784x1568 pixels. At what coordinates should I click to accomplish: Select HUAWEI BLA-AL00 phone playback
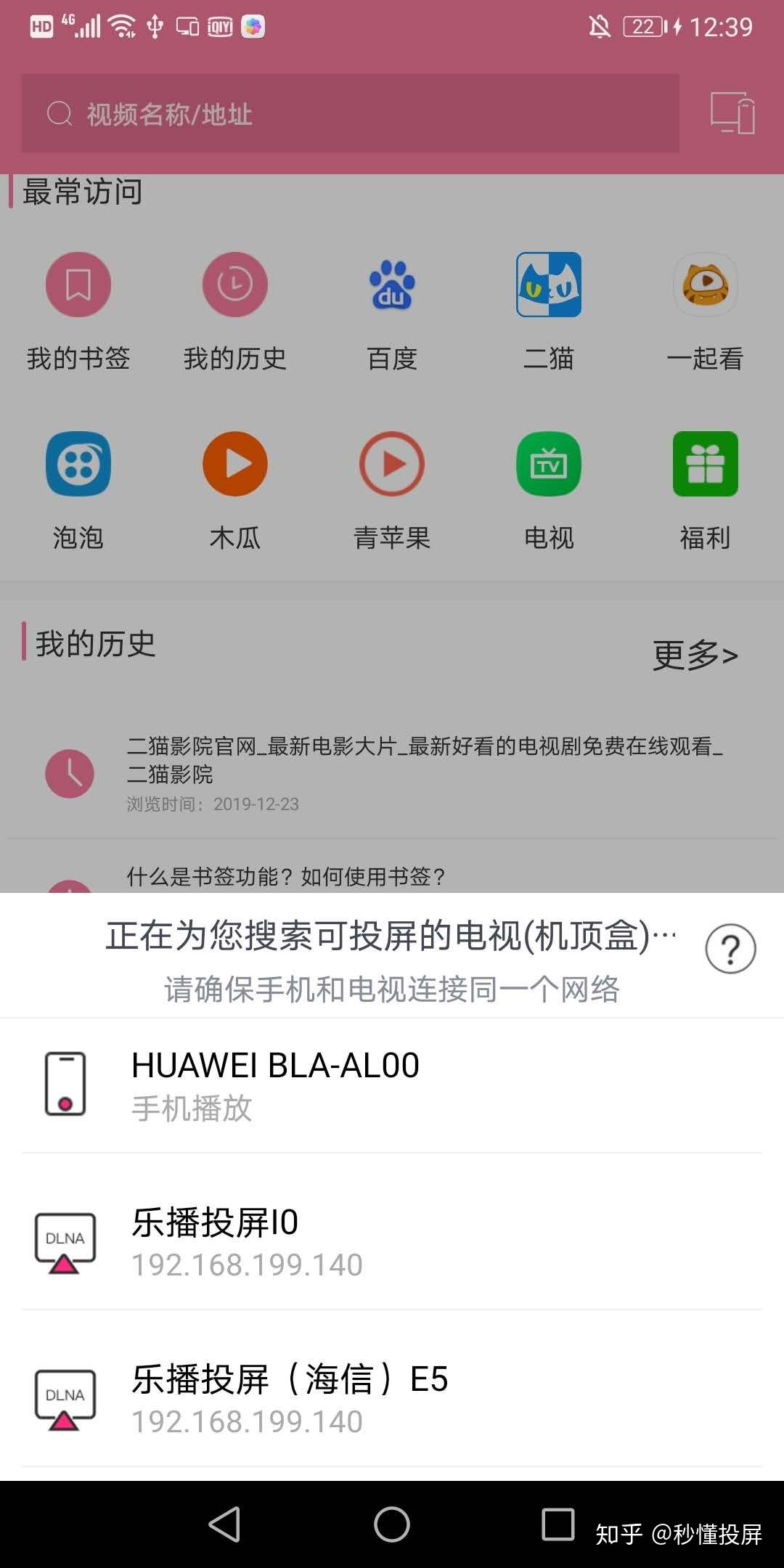(392, 1085)
